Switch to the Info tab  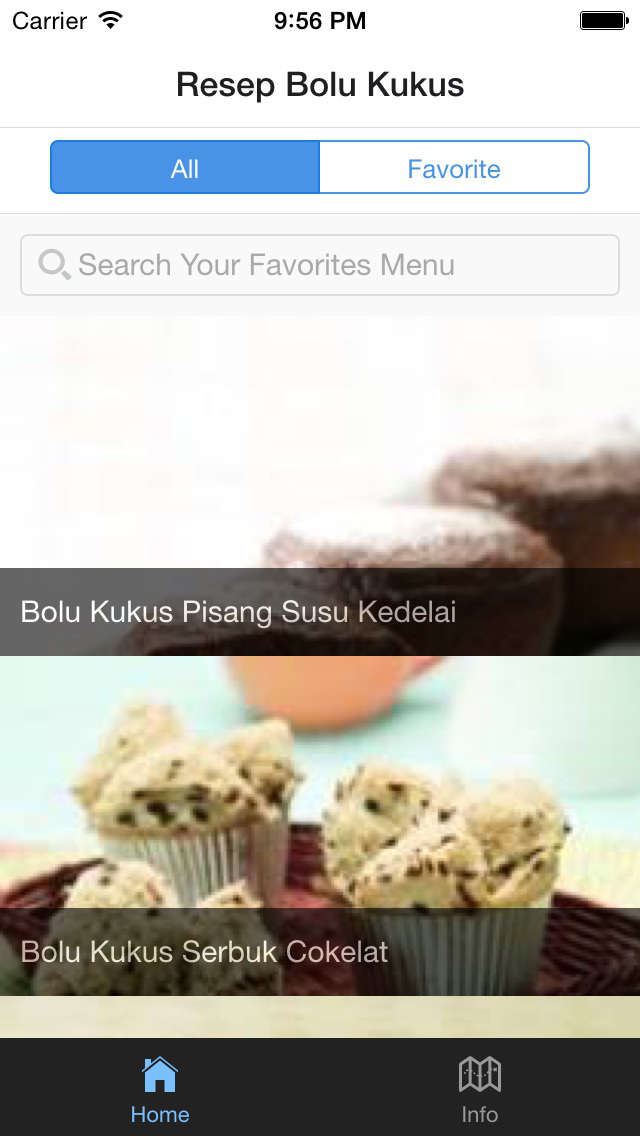(480, 1088)
